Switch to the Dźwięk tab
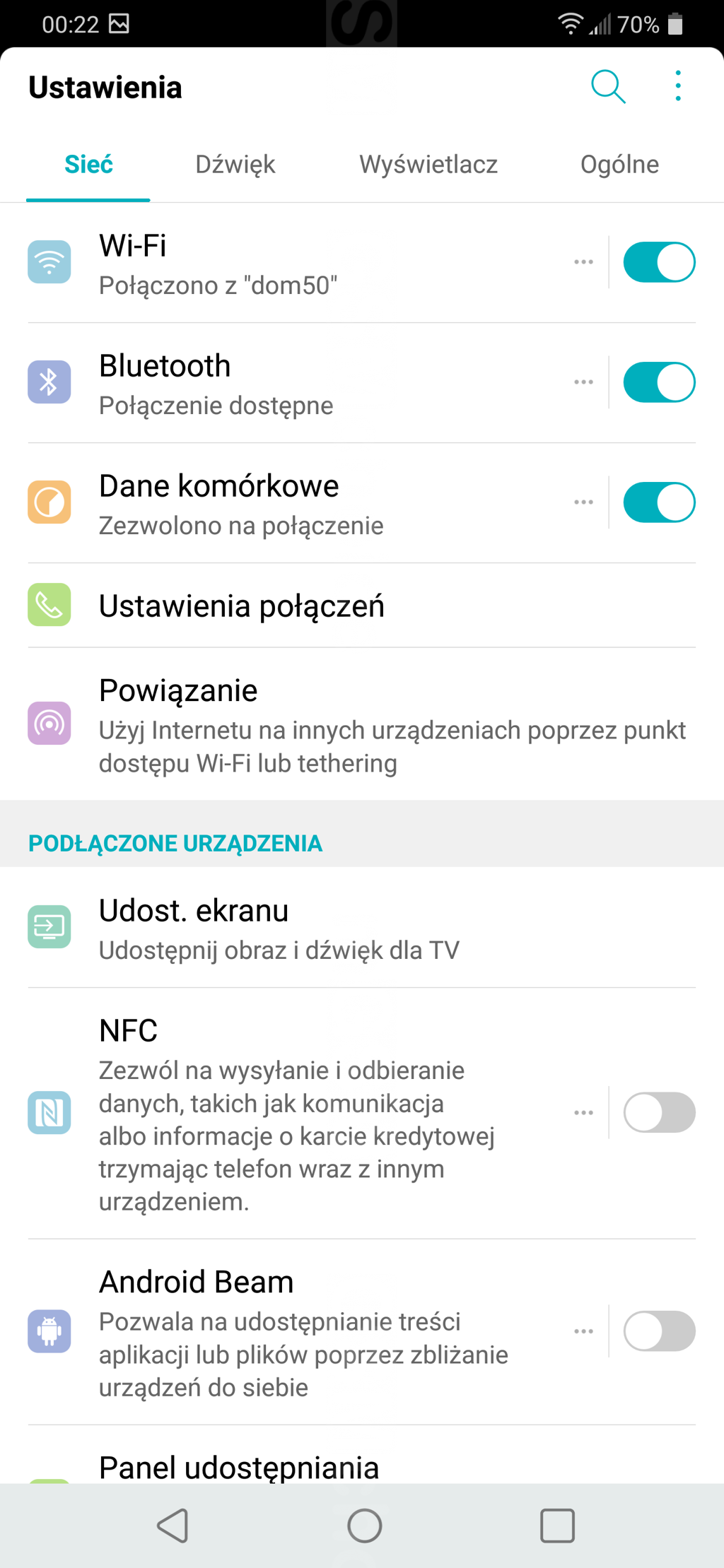724x1568 pixels. click(x=235, y=165)
